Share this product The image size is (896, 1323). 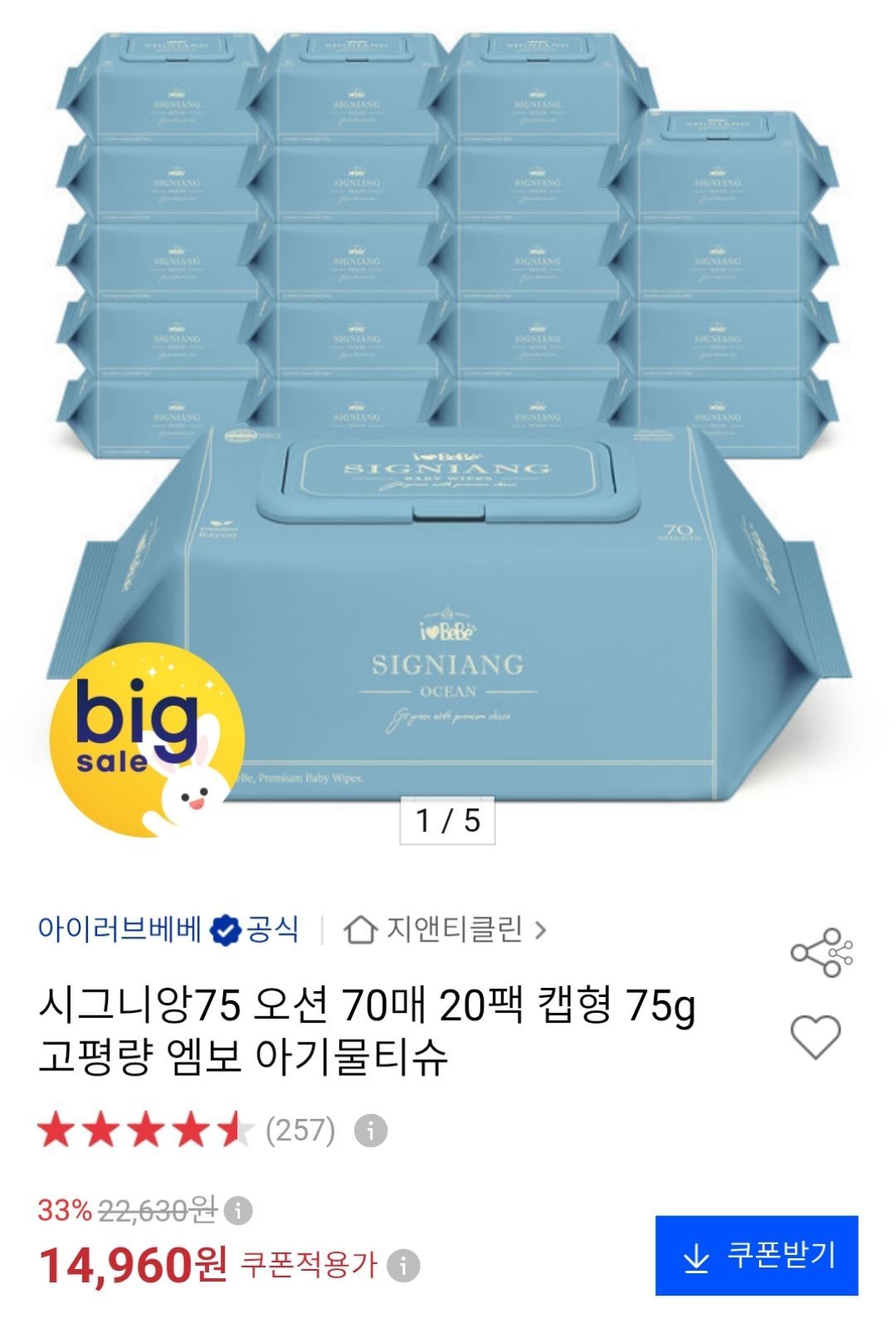[821, 952]
